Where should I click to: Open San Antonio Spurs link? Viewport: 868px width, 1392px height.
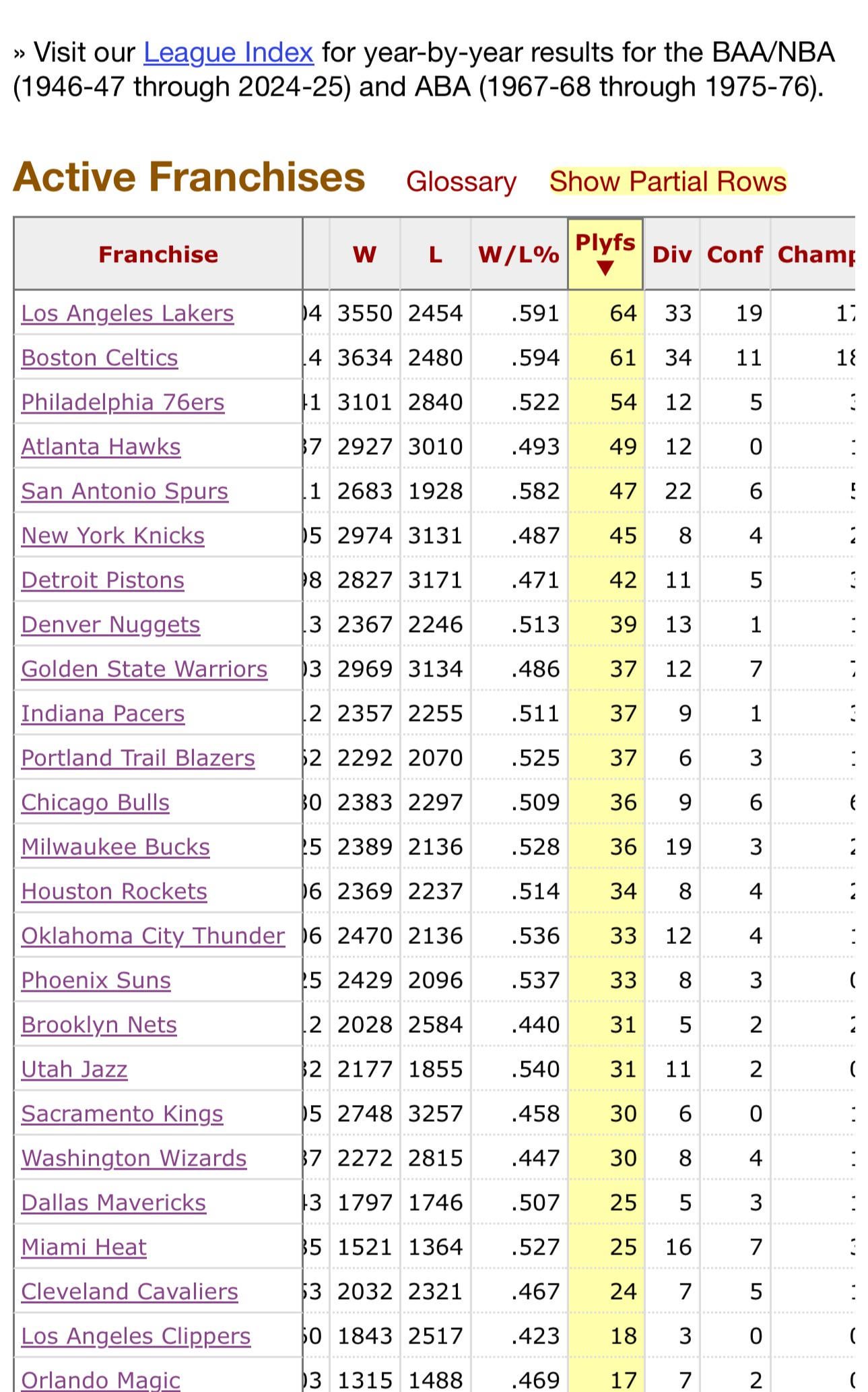click(125, 491)
